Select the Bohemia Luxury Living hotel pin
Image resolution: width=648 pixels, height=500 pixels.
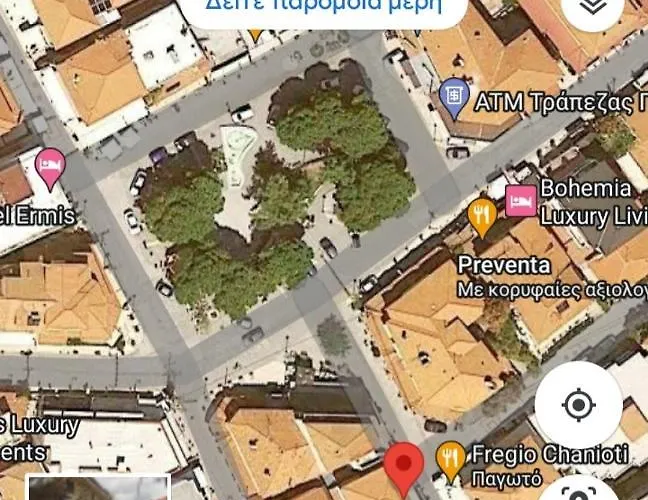520,200
